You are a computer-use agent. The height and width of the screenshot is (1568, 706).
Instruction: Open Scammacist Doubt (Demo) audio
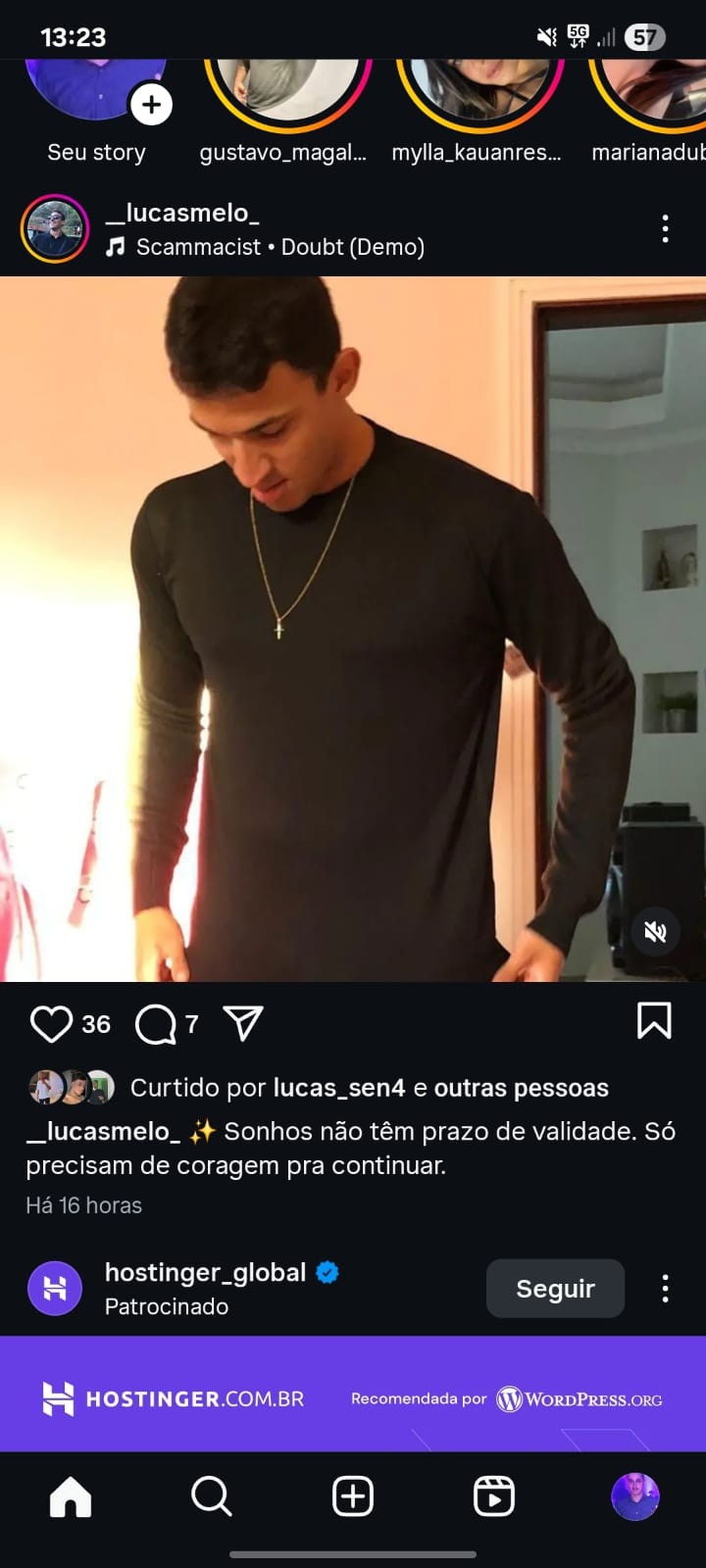pos(278,247)
